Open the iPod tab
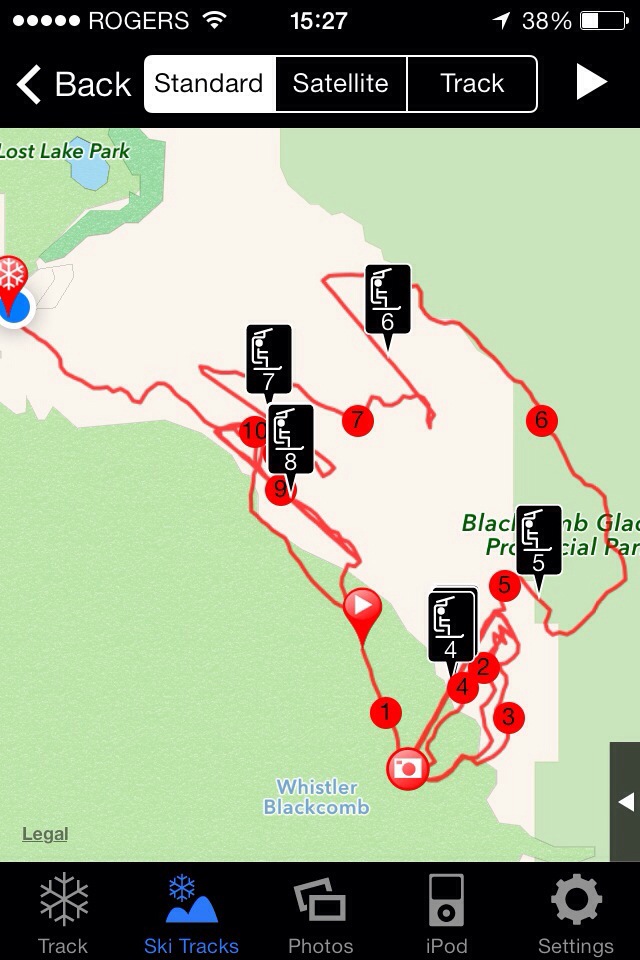640x960 pixels. [x=446, y=912]
